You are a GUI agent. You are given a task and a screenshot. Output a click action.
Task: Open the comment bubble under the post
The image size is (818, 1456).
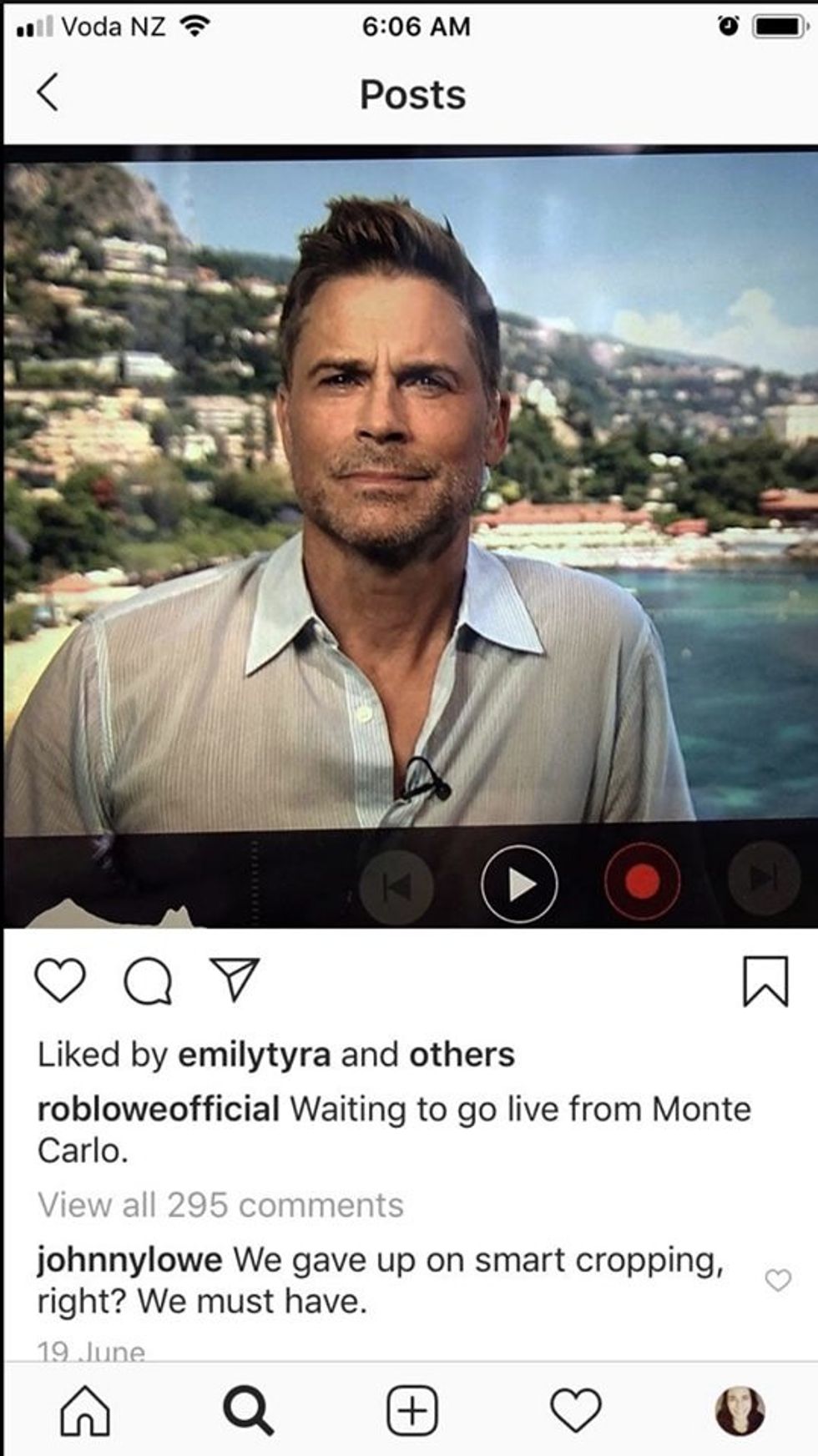[x=148, y=981]
